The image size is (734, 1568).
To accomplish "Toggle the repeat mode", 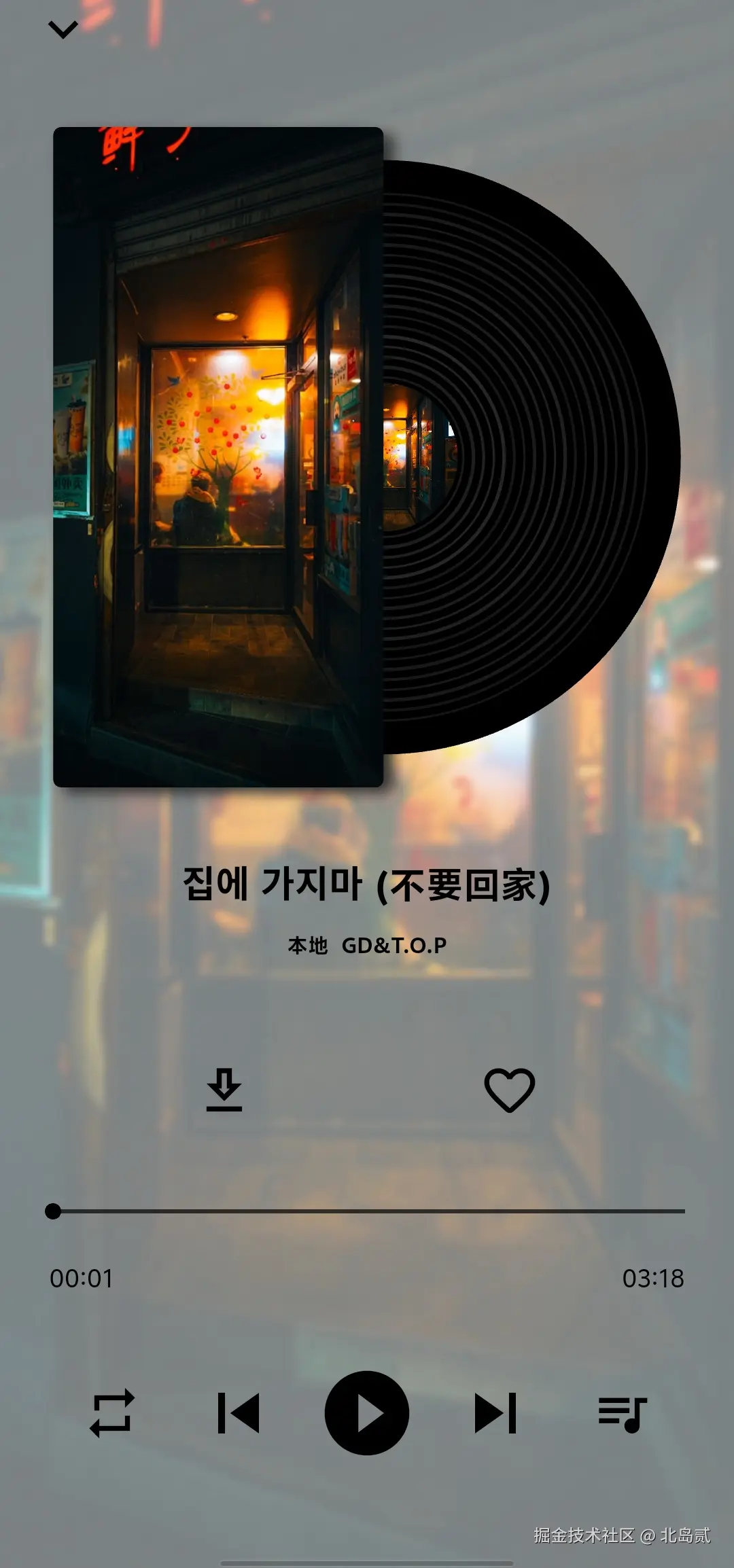I will pyautogui.click(x=112, y=1413).
